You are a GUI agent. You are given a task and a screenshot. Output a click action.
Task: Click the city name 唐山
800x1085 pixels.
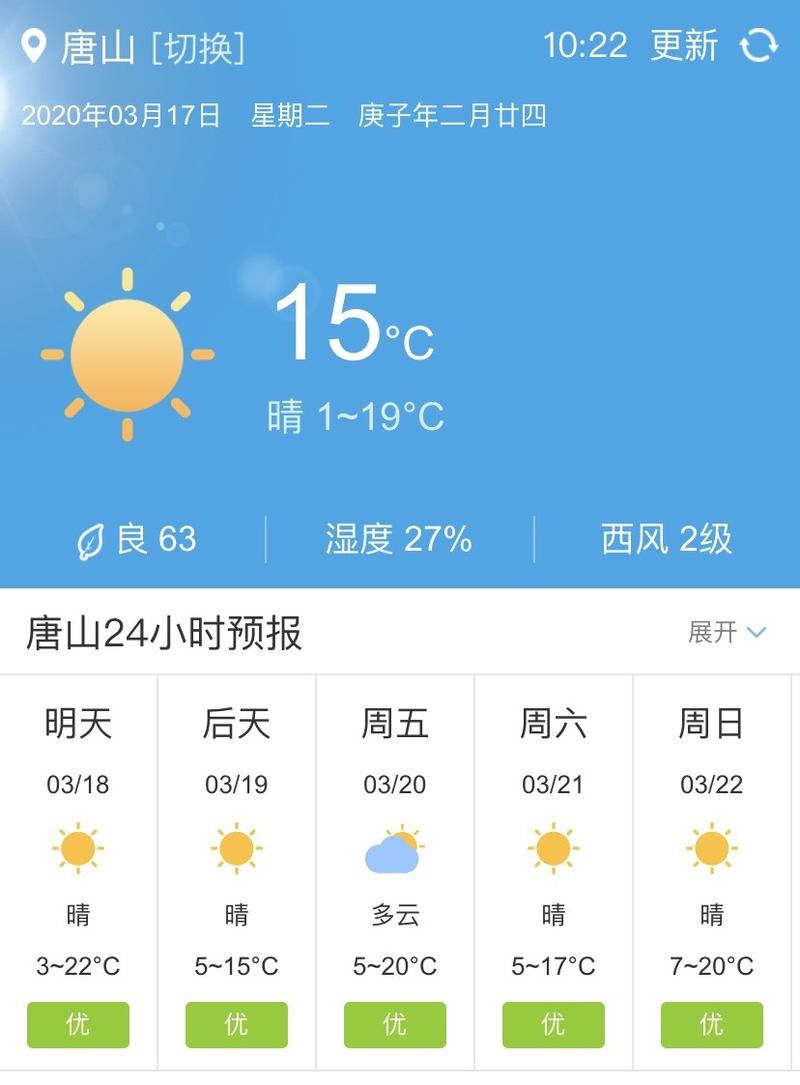click(x=95, y=45)
